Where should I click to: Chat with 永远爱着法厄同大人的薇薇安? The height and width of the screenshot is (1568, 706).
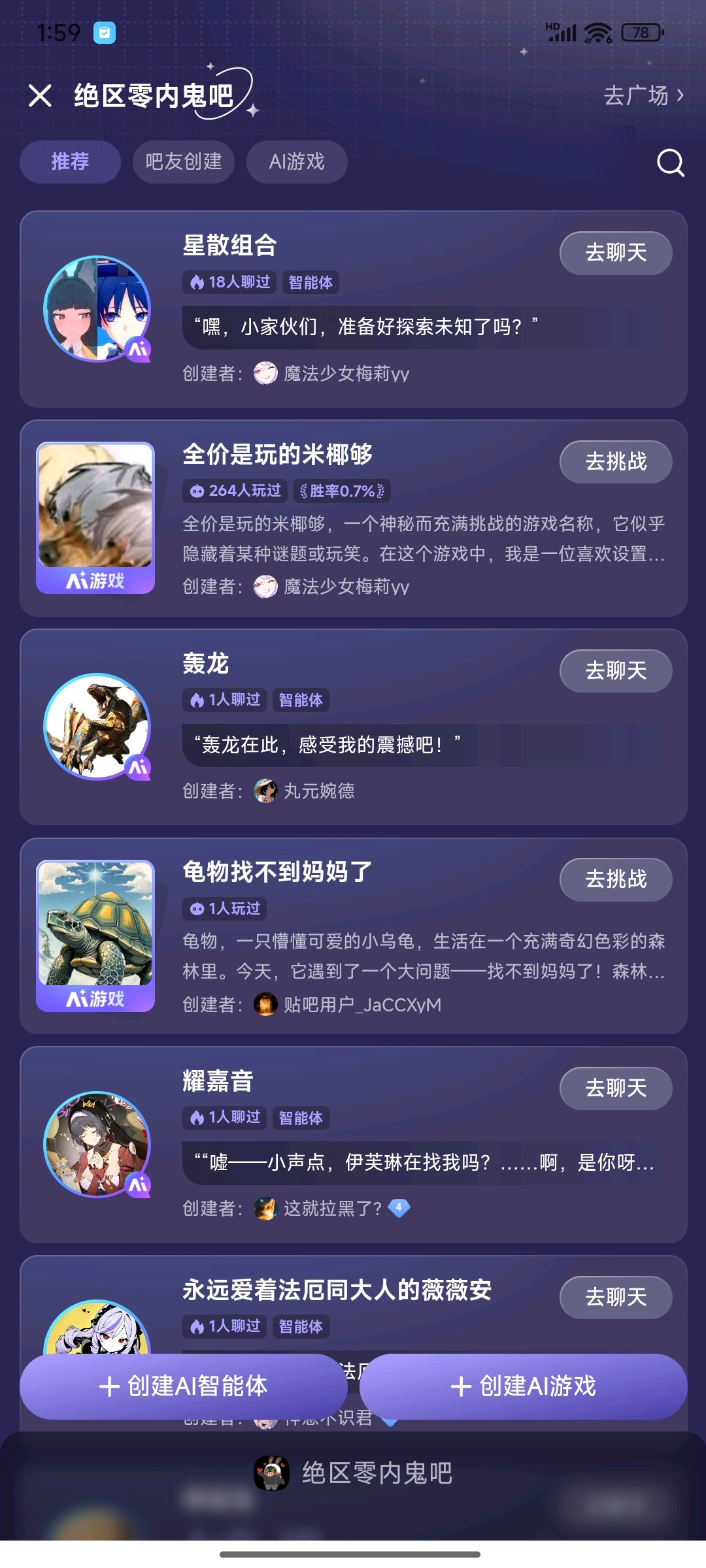[615, 1298]
